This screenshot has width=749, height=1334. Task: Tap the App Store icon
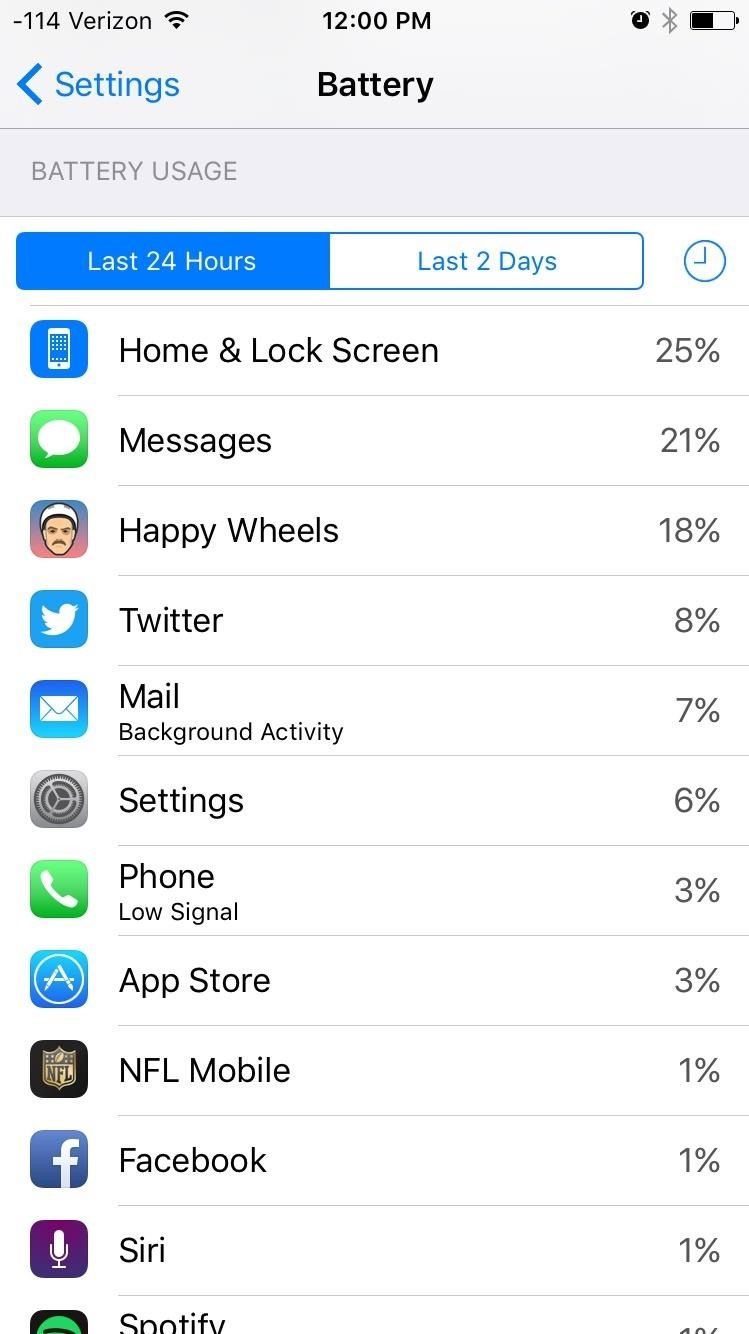click(59, 980)
